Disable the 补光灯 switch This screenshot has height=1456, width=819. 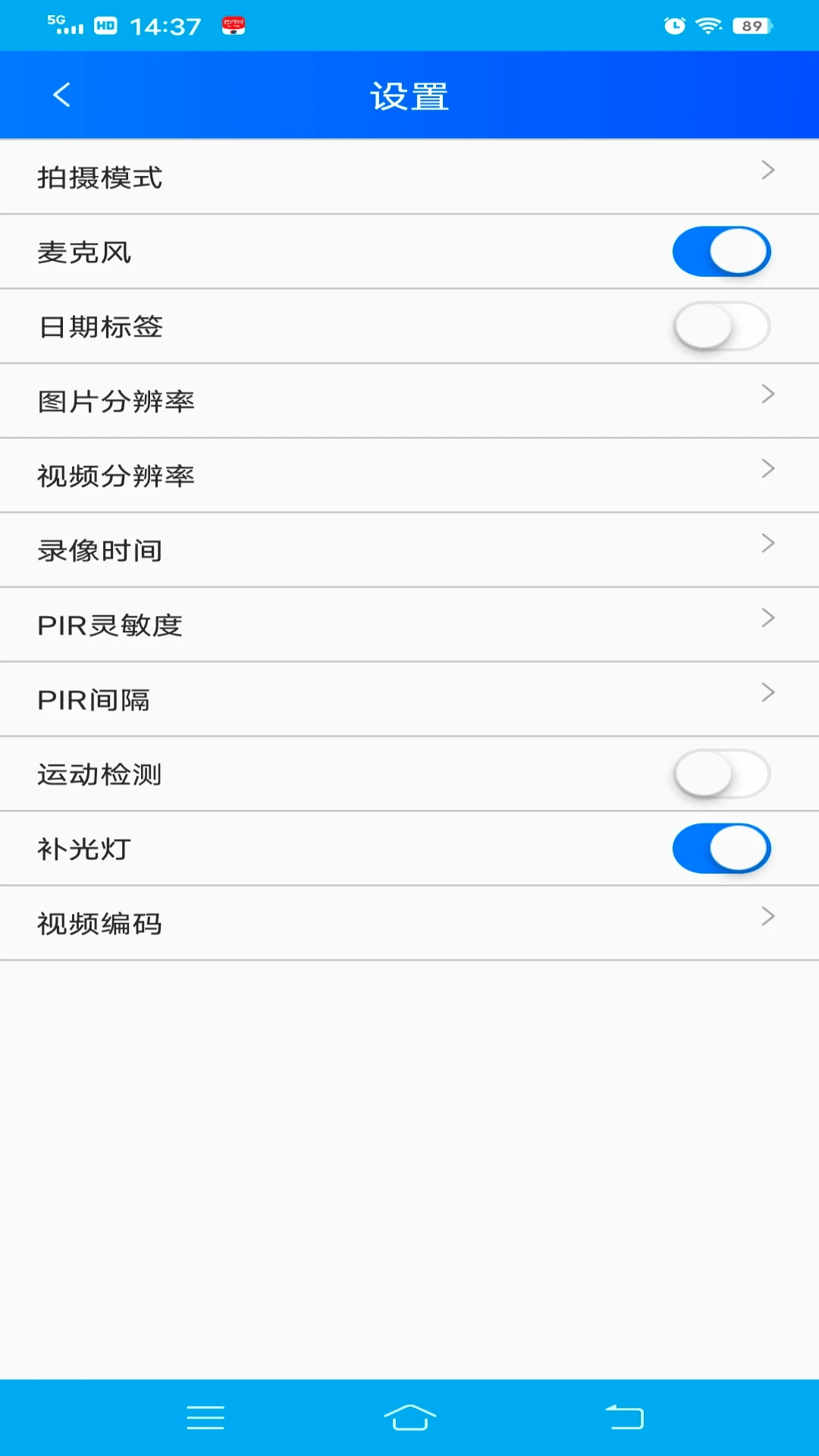[721, 849]
